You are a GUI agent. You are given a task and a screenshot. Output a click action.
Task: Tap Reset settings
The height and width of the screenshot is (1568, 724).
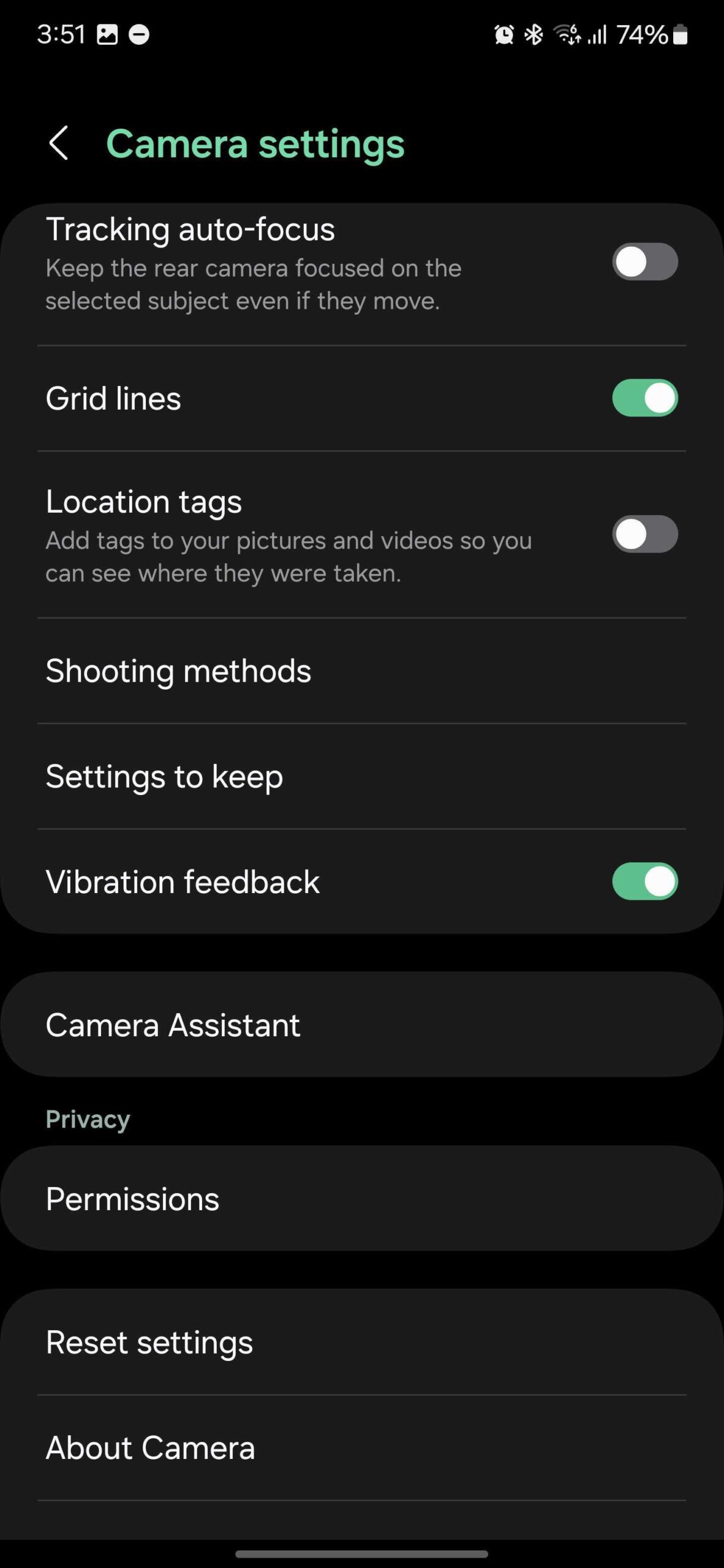tap(361, 1343)
